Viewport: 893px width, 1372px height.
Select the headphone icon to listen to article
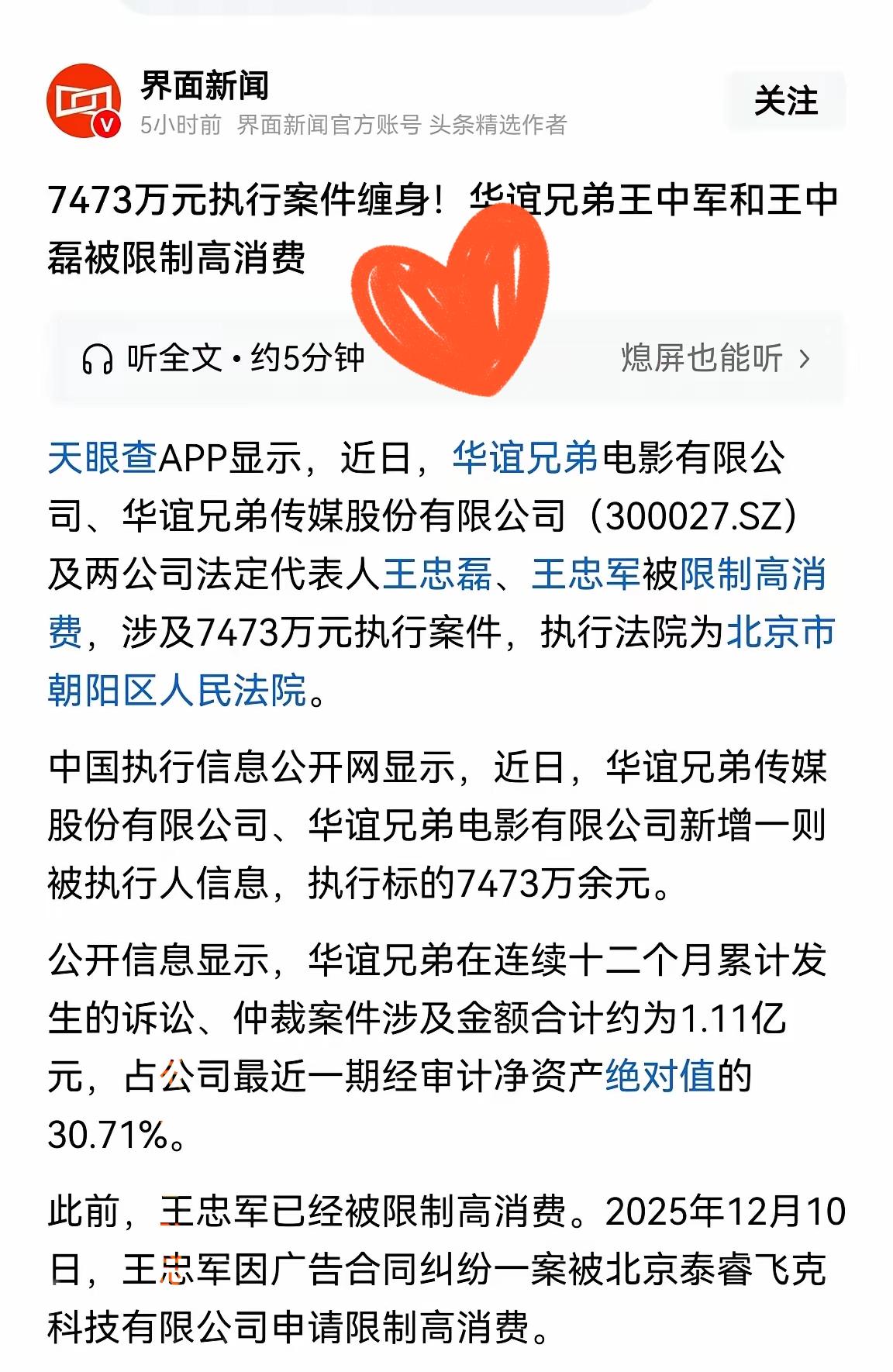point(99,358)
